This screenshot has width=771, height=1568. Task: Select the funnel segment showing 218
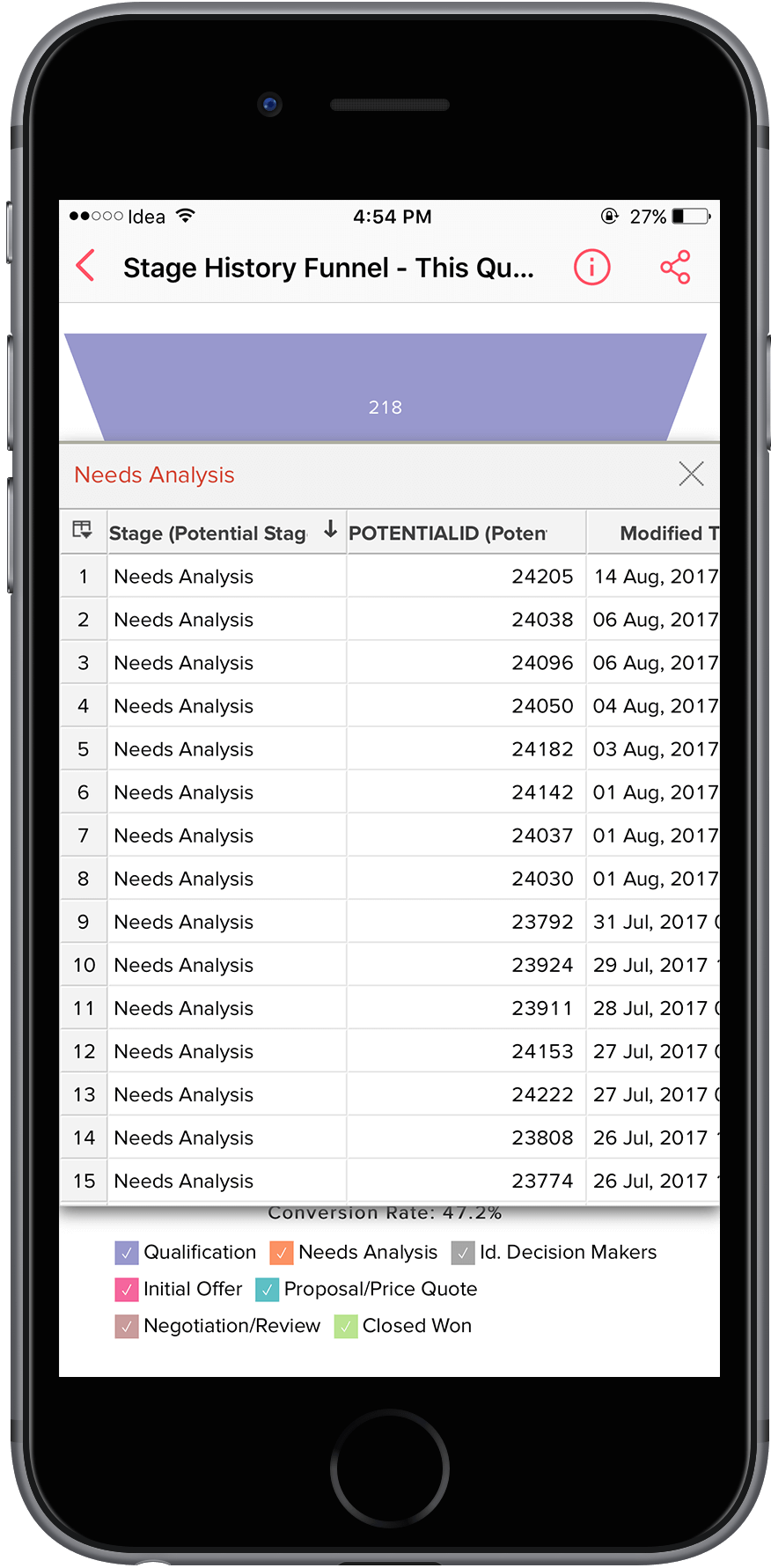click(x=385, y=387)
